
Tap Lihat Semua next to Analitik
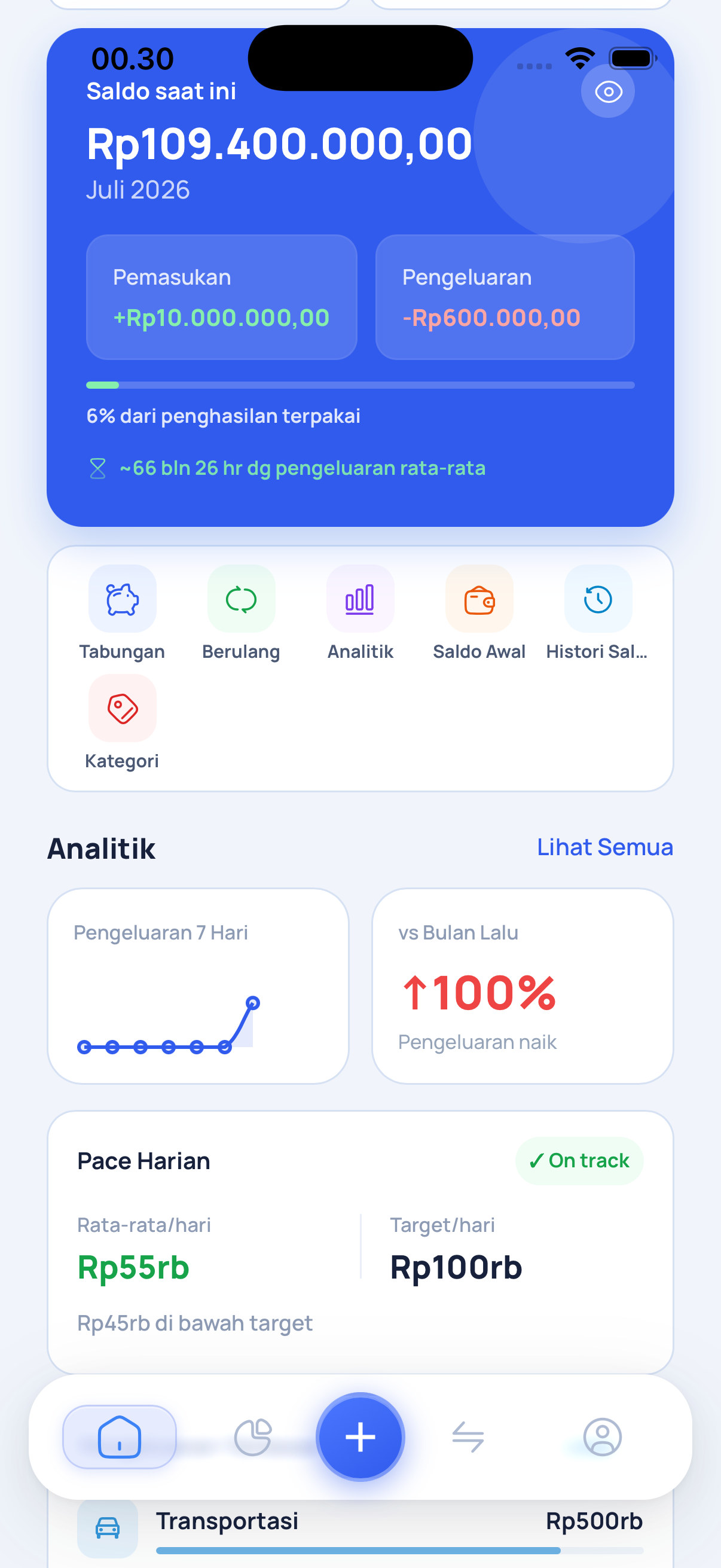tap(605, 847)
